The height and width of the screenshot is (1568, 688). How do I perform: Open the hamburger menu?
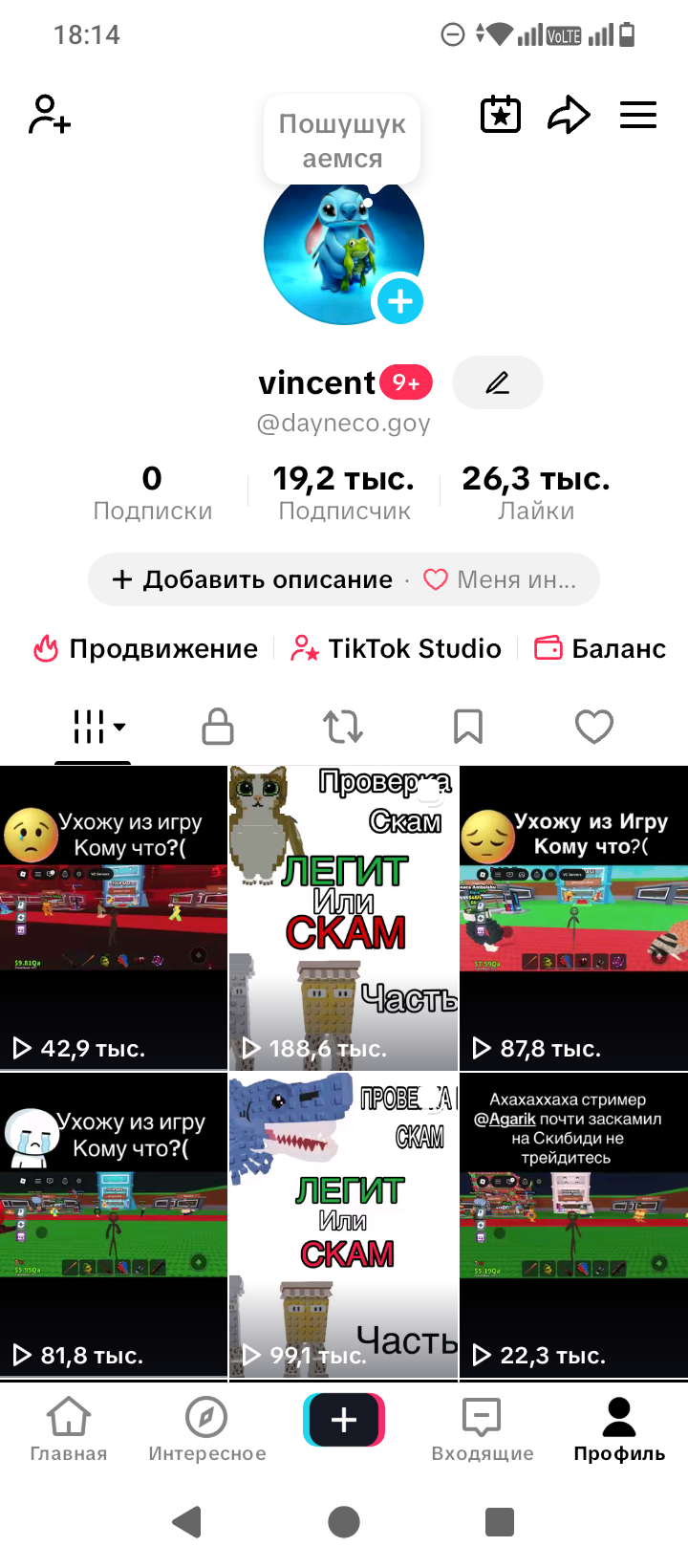637,115
